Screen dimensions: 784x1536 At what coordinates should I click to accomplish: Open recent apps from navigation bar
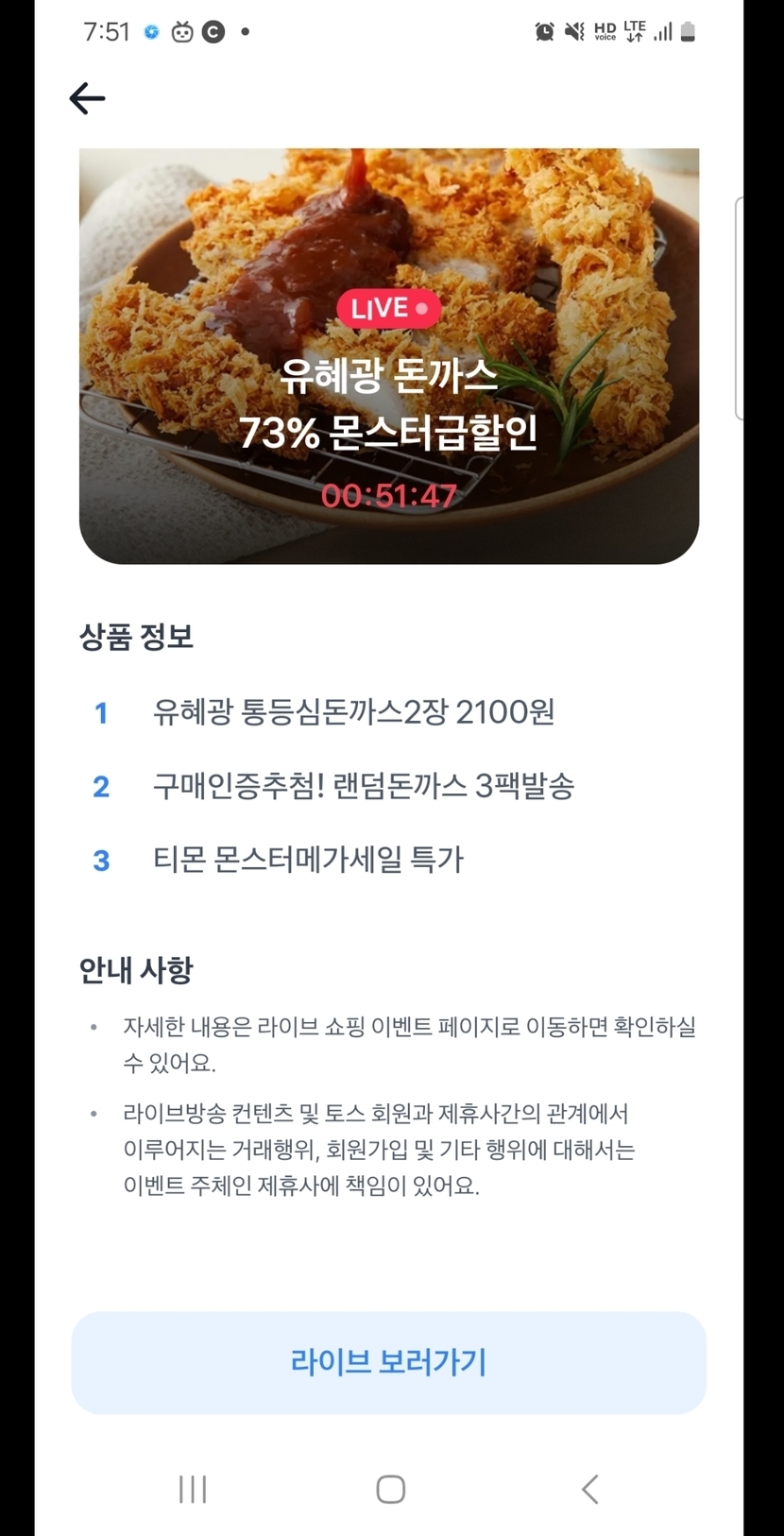click(x=193, y=1490)
